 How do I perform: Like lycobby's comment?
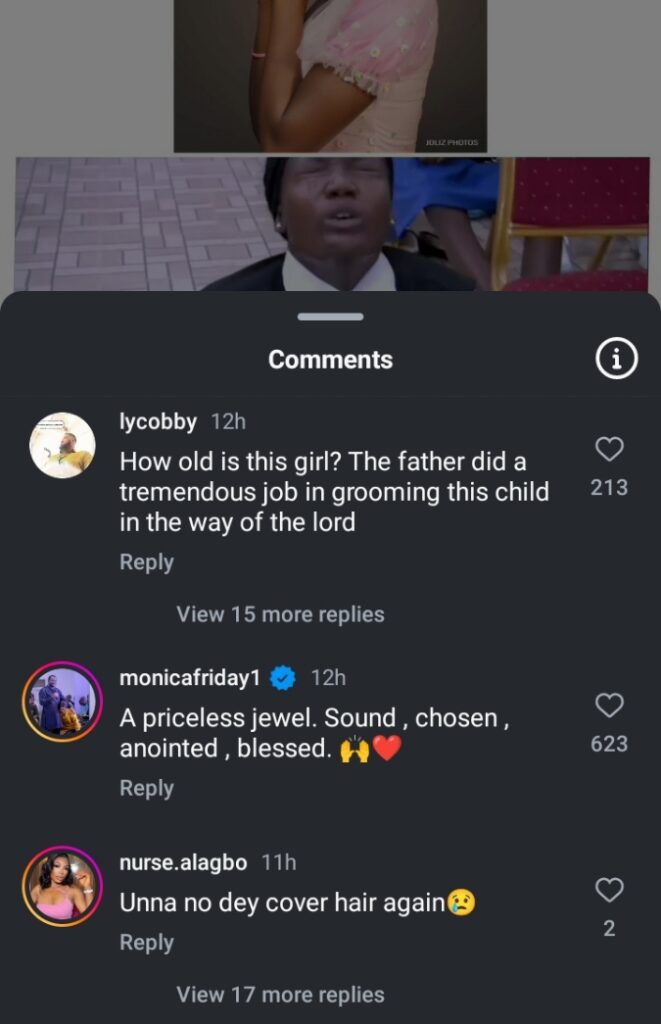point(609,450)
